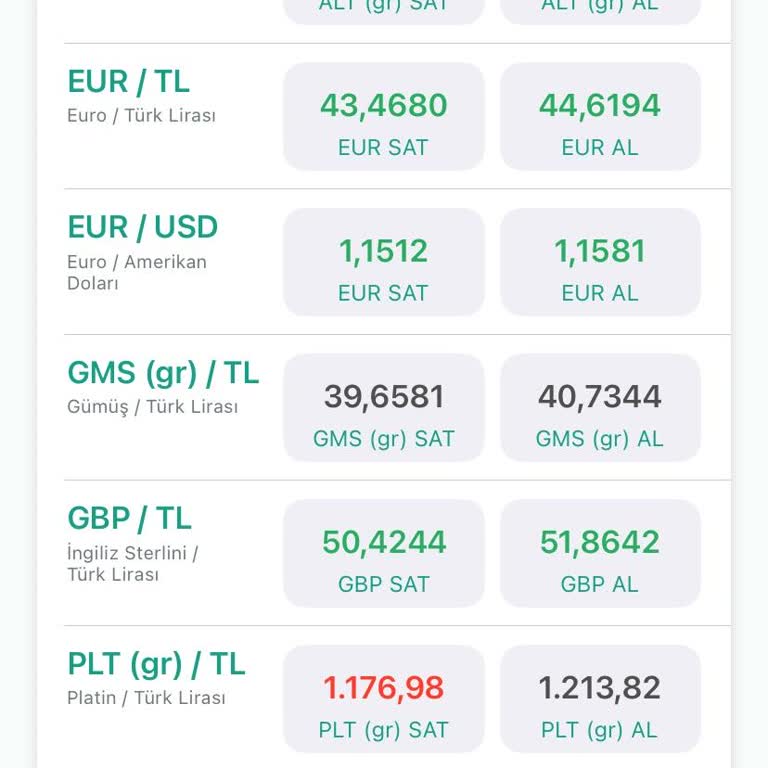The height and width of the screenshot is (768, 768).
Task: Sell silver with GMS (gr) SAT
Action: tap(384, 408)
